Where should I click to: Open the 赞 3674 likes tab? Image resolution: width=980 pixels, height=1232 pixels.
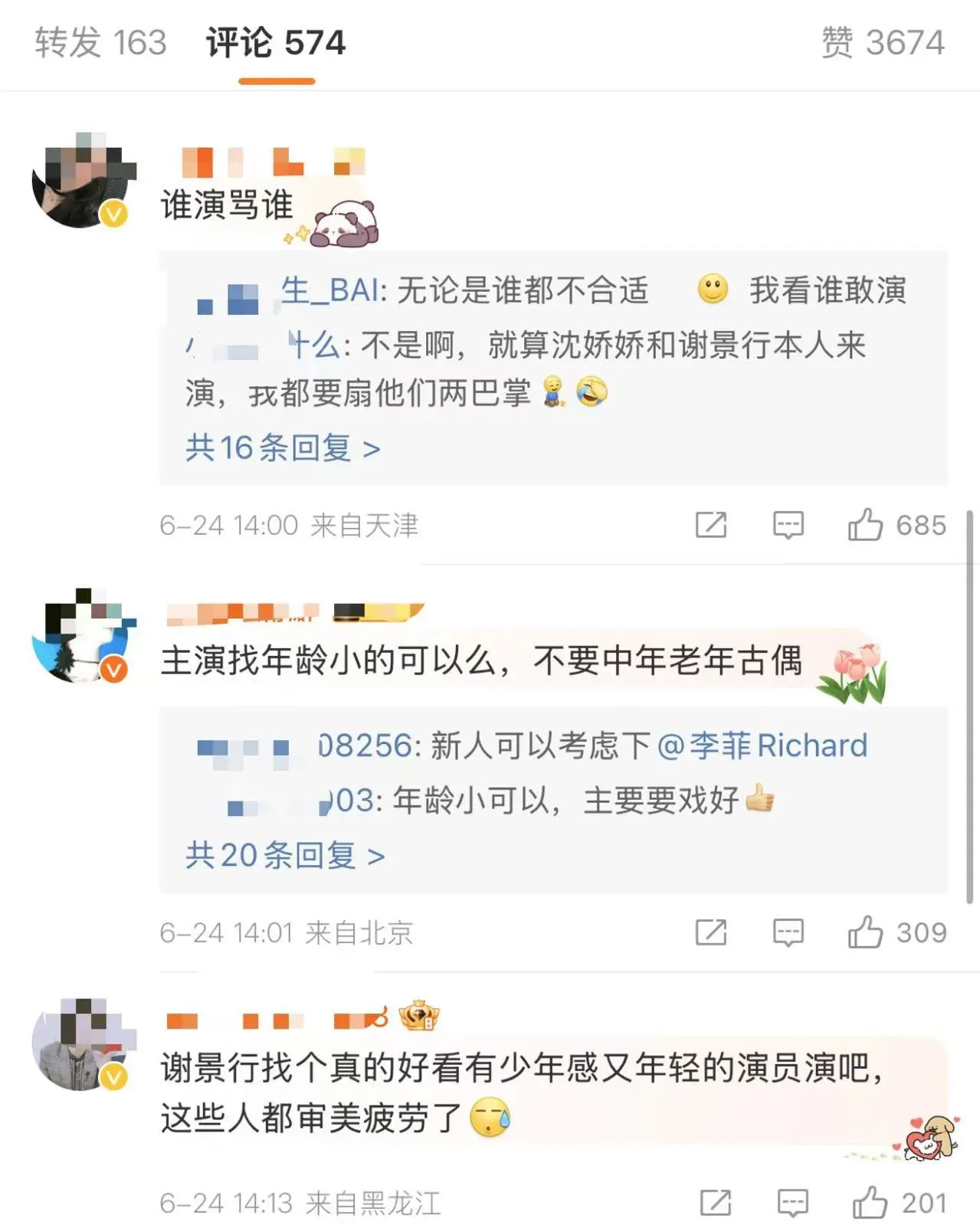click(883, 42)
